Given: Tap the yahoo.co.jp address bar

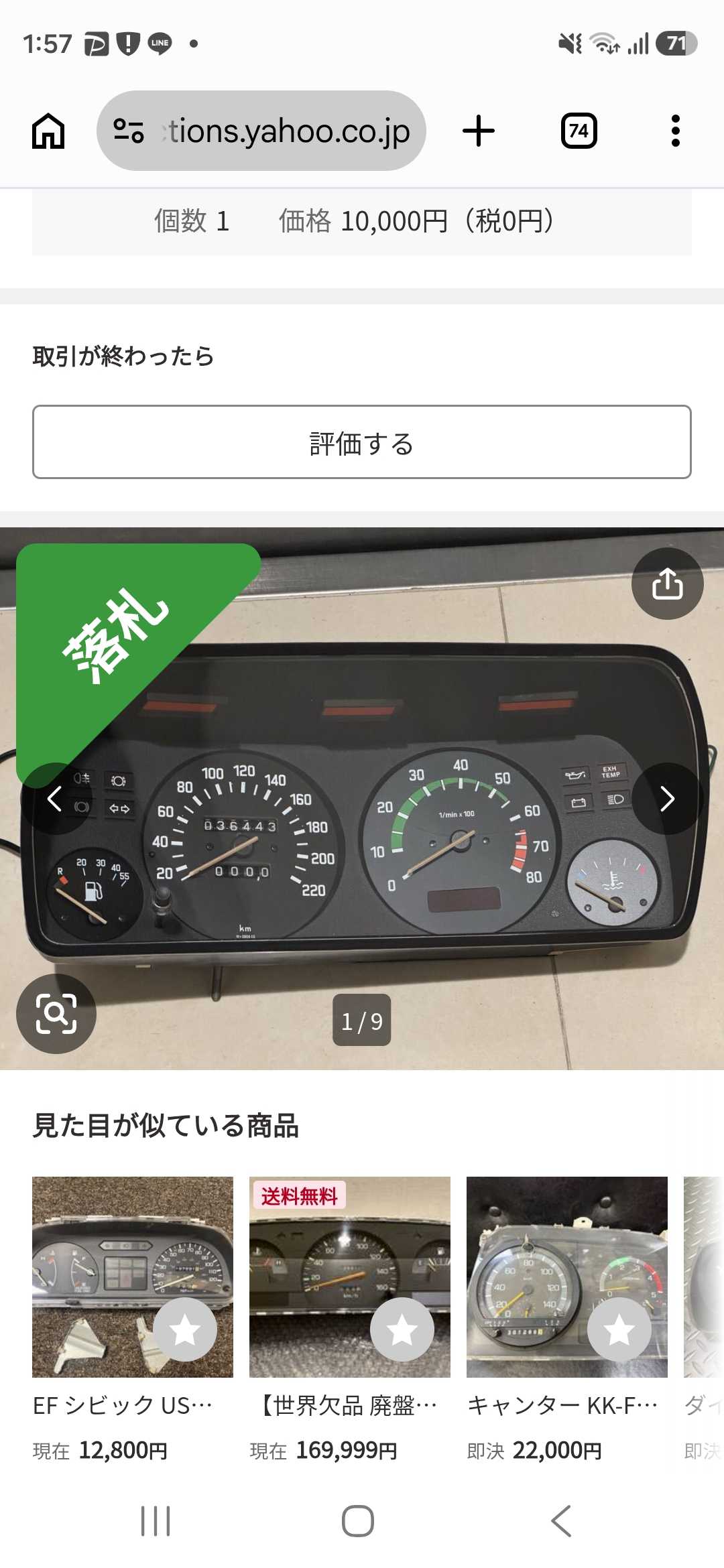Looking at the screenshot, I should (261, 131).
